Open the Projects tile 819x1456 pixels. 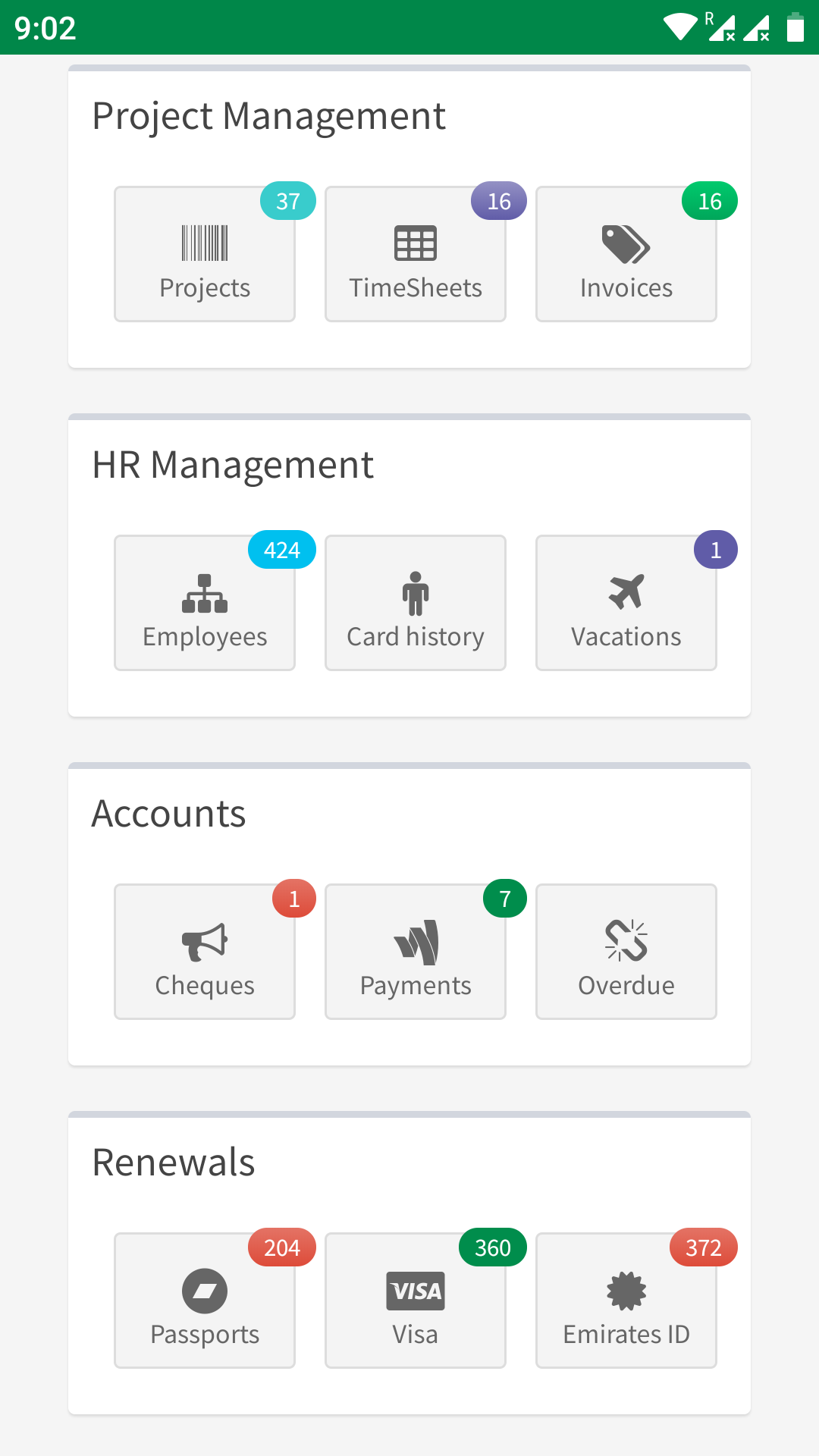[205, 254]
